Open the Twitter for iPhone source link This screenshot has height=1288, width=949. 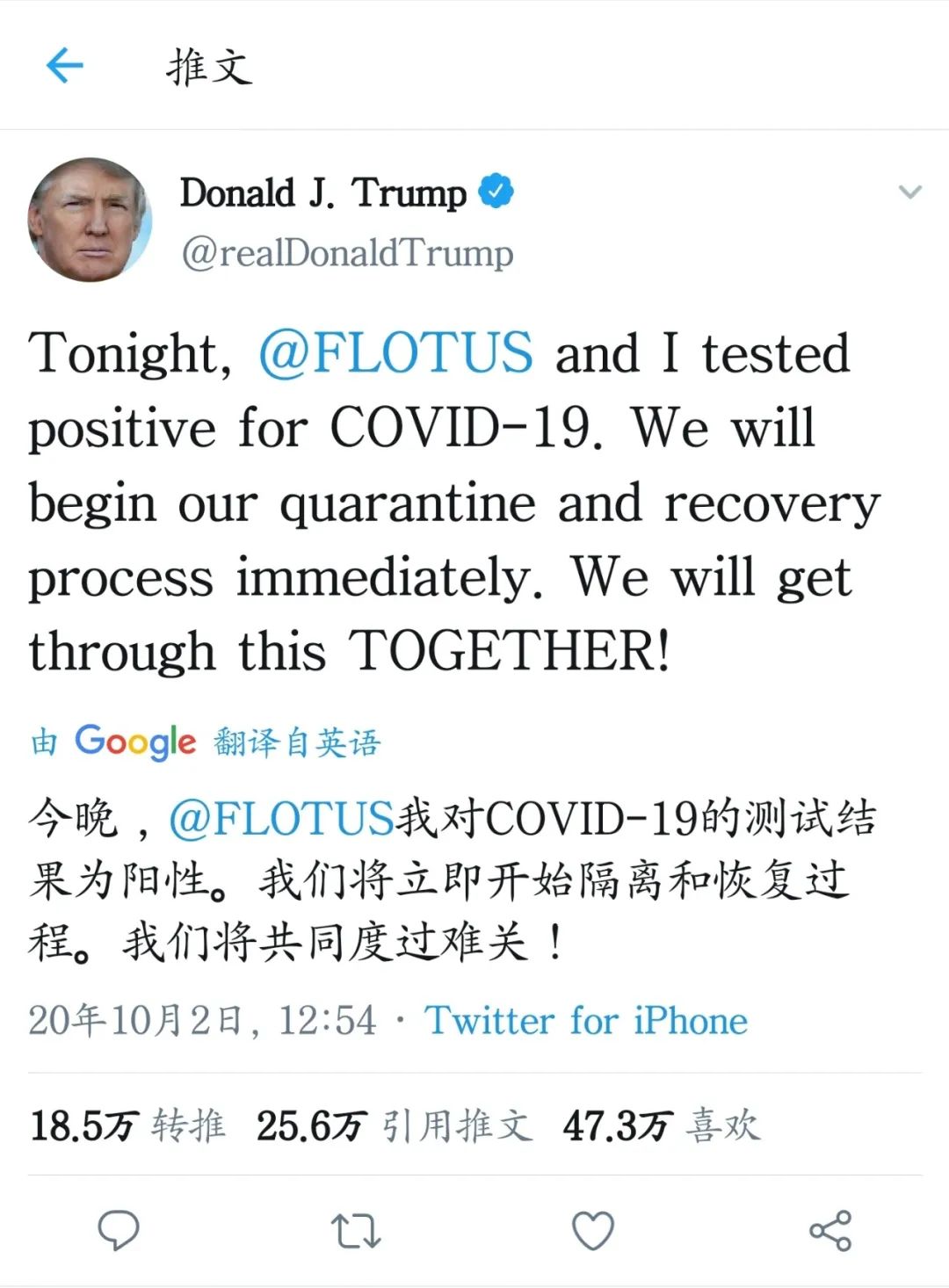pos(586,1021)
